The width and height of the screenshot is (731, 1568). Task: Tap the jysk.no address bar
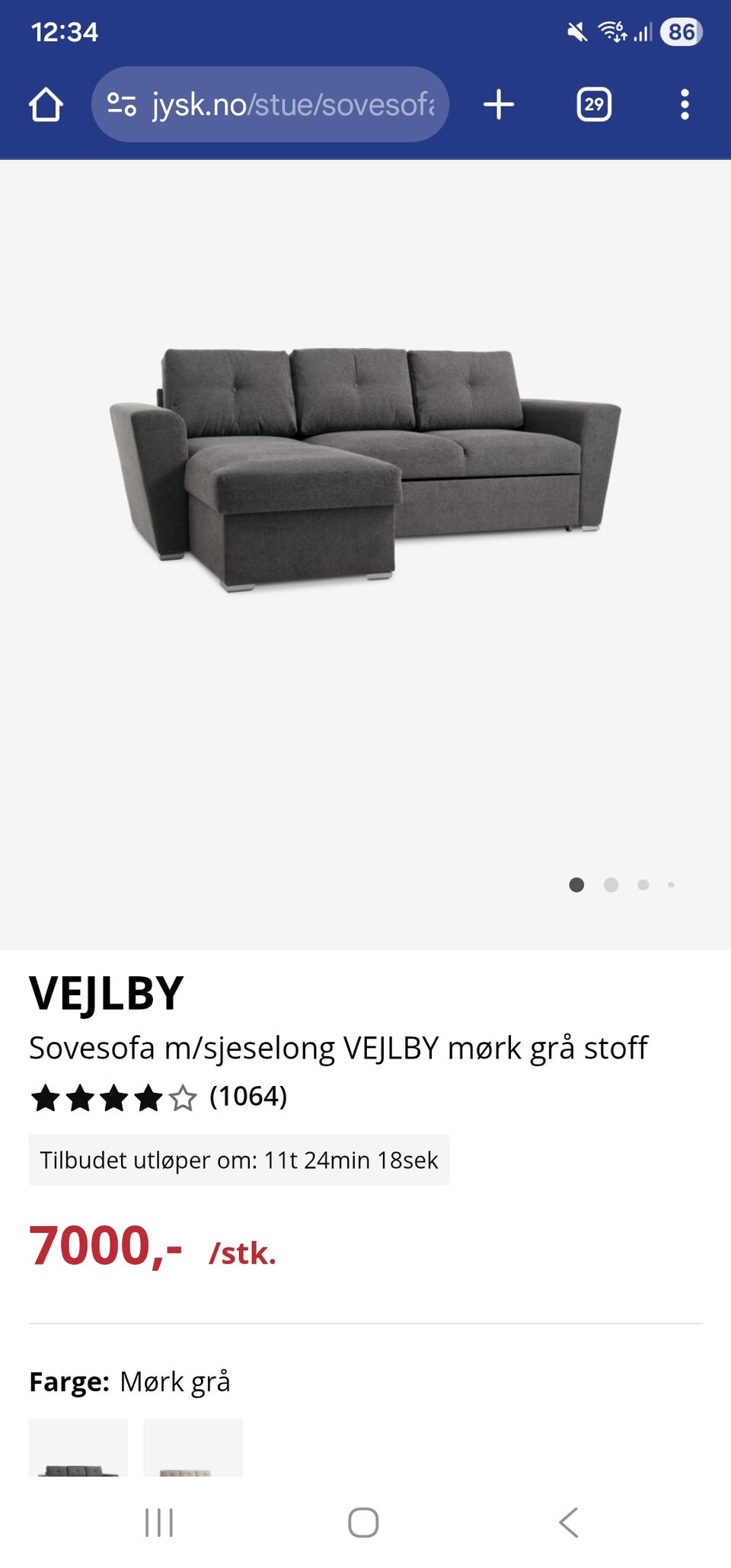tap(270, 104)
